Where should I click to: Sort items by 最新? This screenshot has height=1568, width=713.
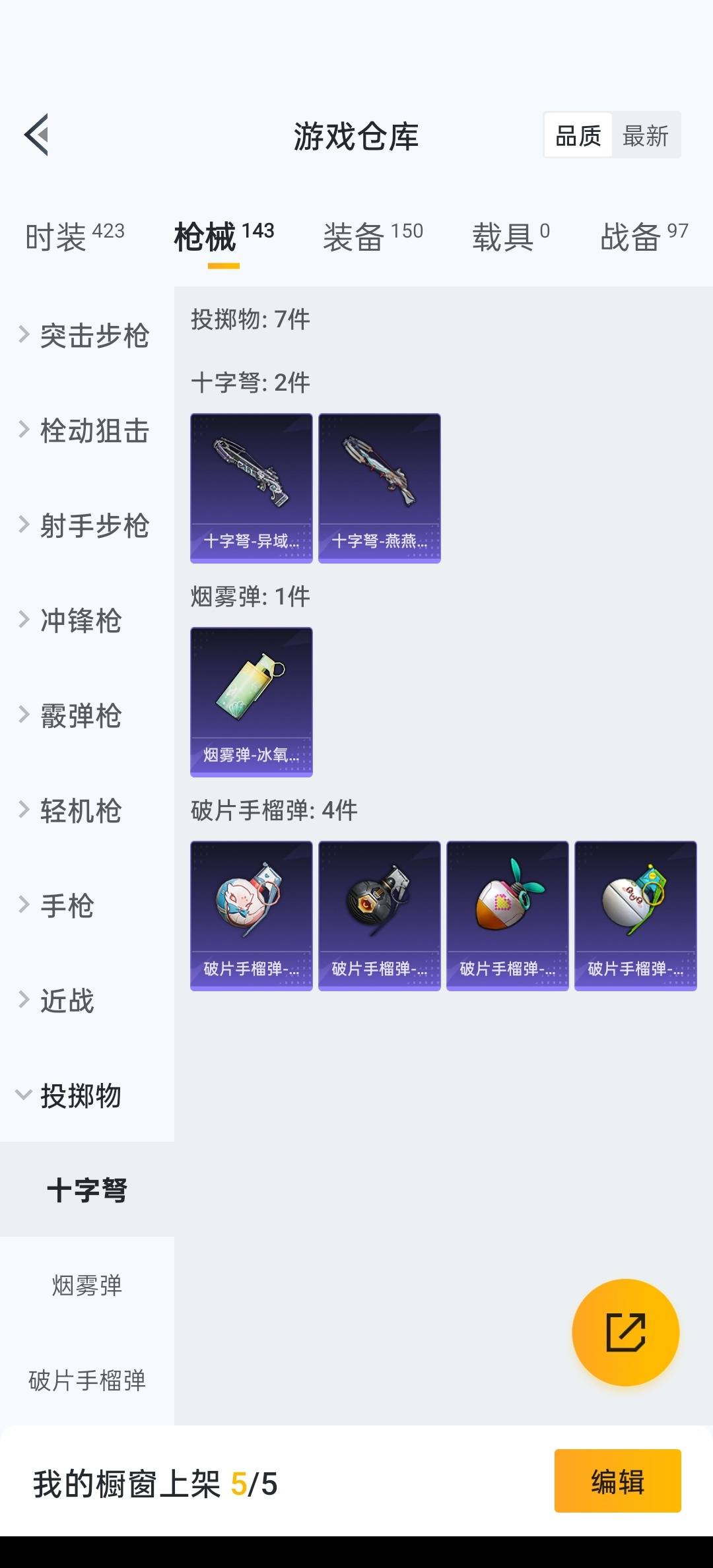[x=646, y=136]
